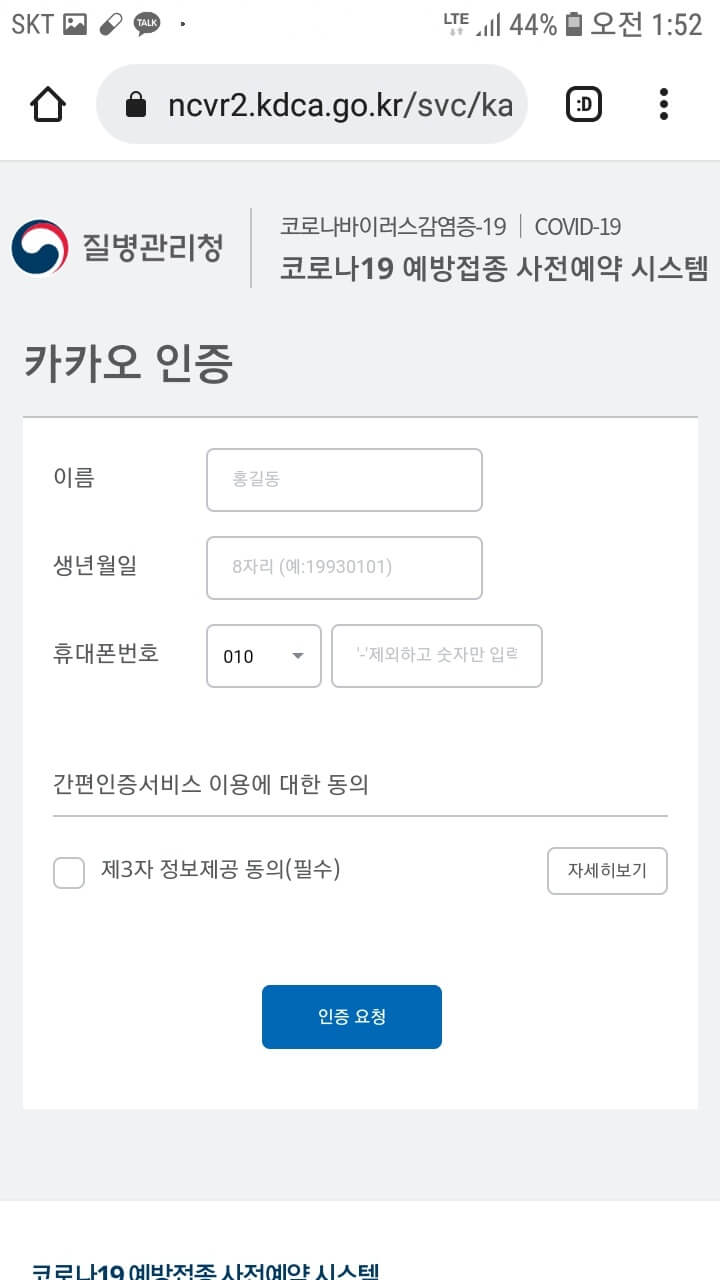Open the browser overflow menu icon

tap(663, 103)
